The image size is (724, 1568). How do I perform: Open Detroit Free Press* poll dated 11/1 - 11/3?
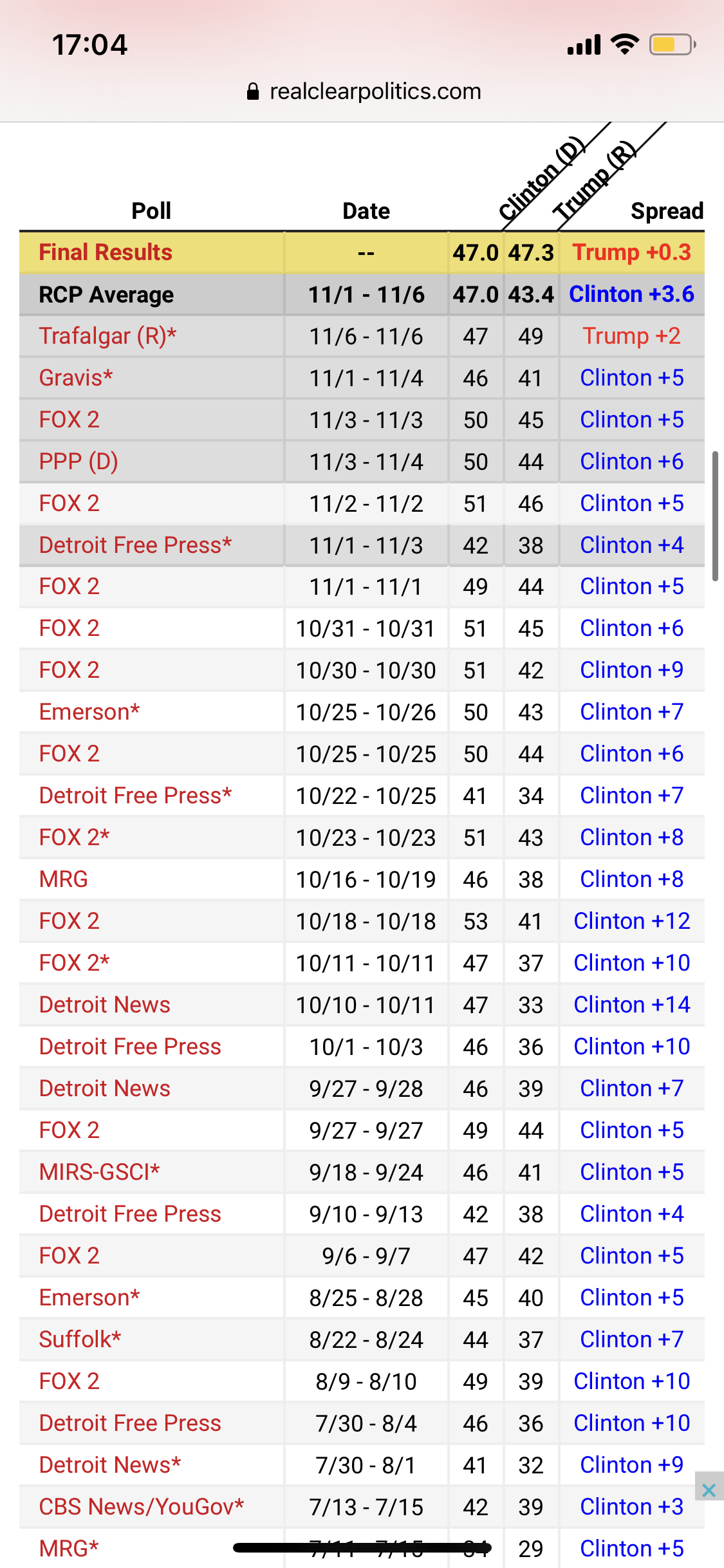point(135,545)
